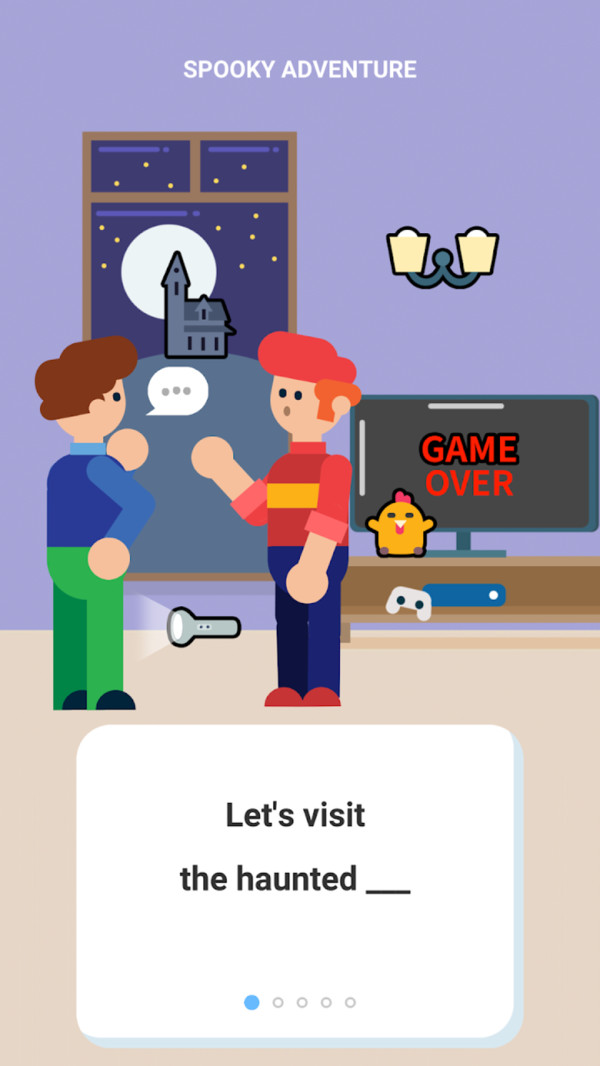Screen dimensions: 600x1066
Task: Tap the speech bubble with three dots
Action: tap(177, 390)
